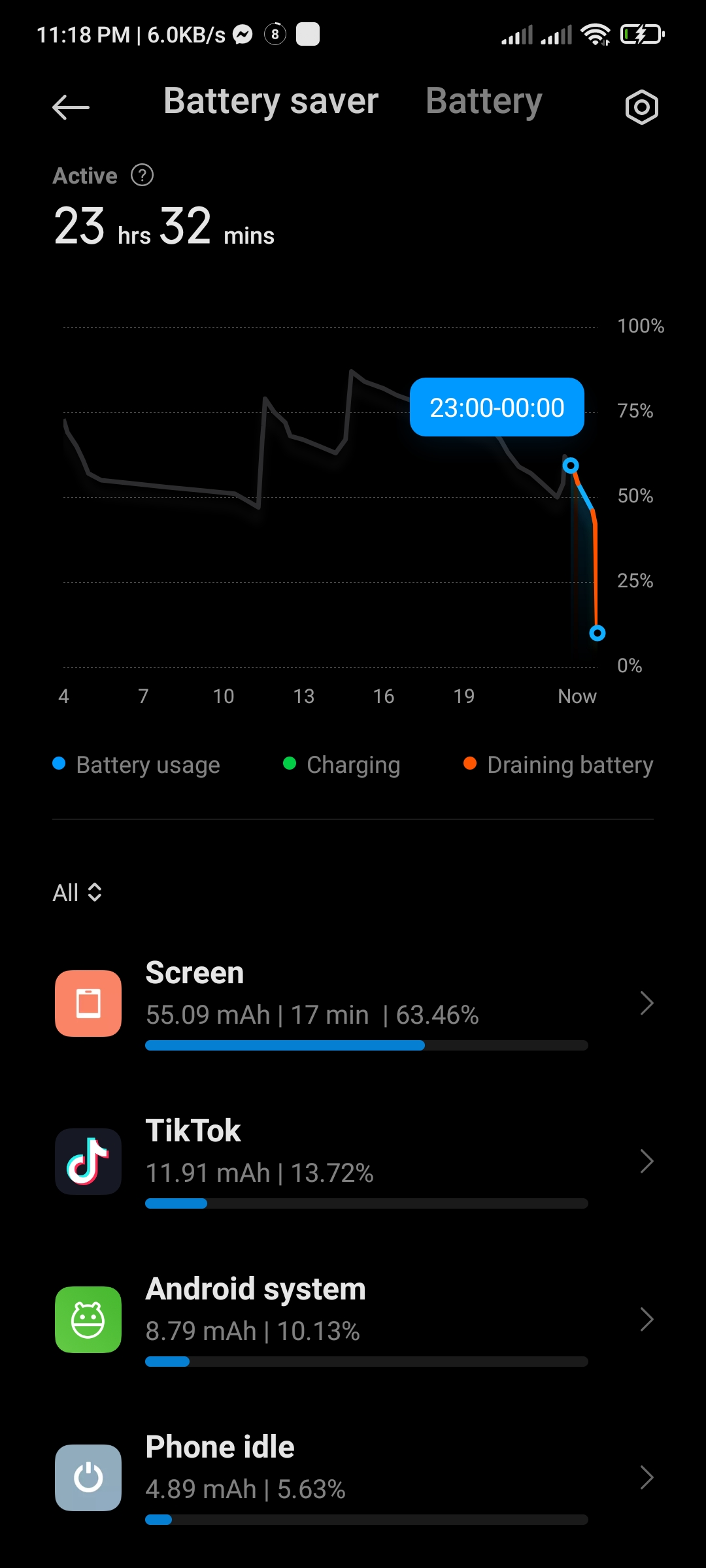
Task: Tap the upper graph marker at 23:00
Action: pos(571,465)
